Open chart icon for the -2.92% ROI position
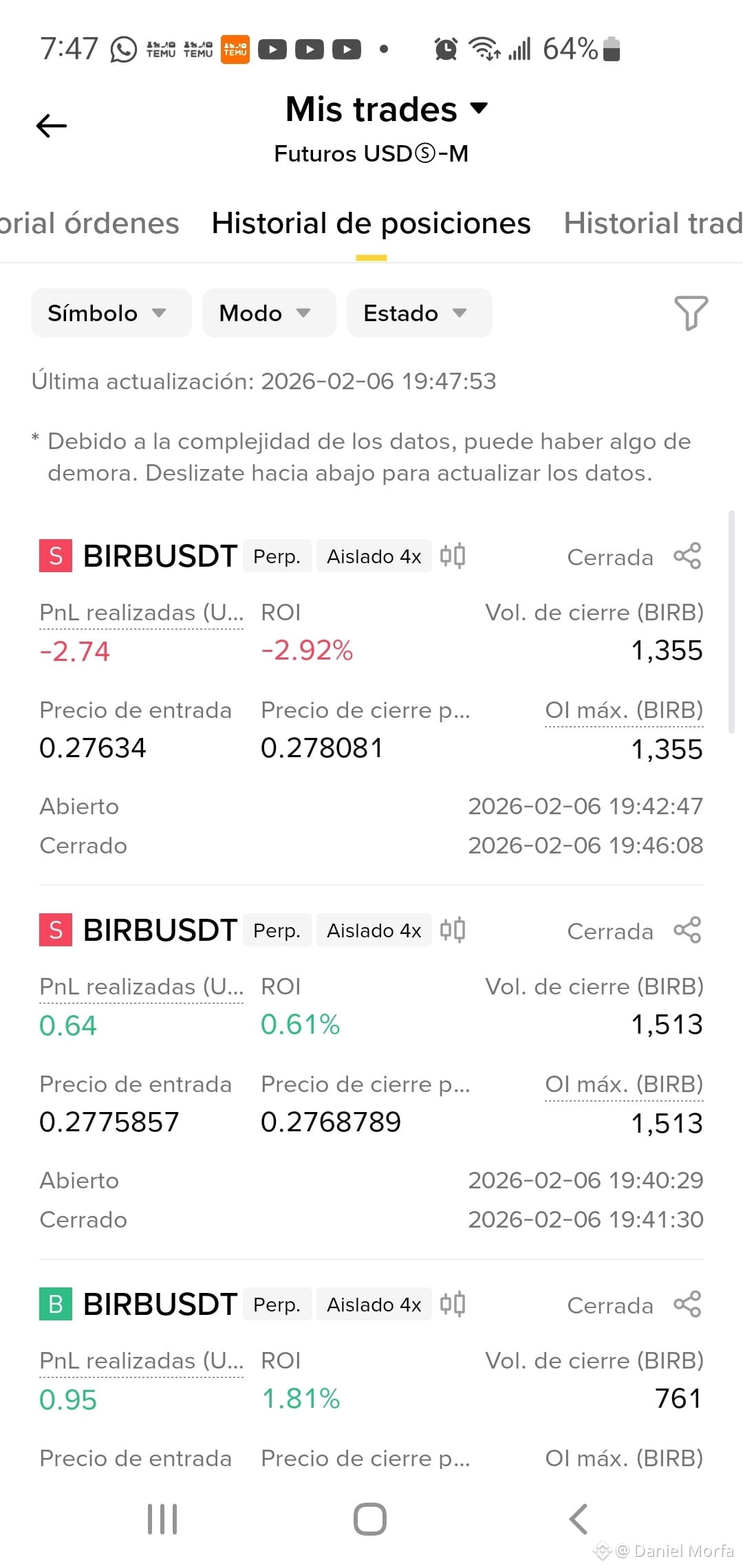The image size is (743, 1568). 453,556
